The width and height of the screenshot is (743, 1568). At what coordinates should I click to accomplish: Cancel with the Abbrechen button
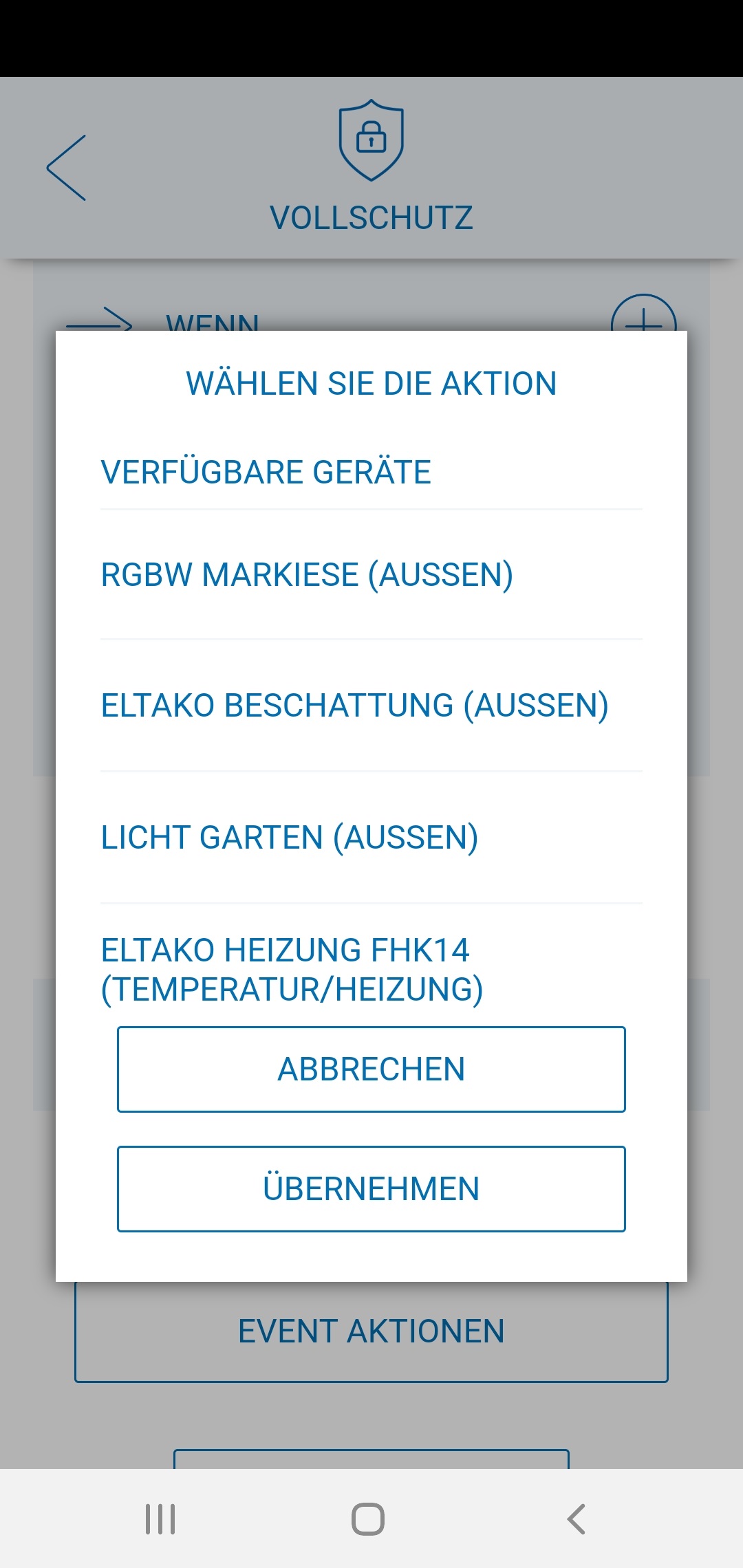pos(371,1069)
